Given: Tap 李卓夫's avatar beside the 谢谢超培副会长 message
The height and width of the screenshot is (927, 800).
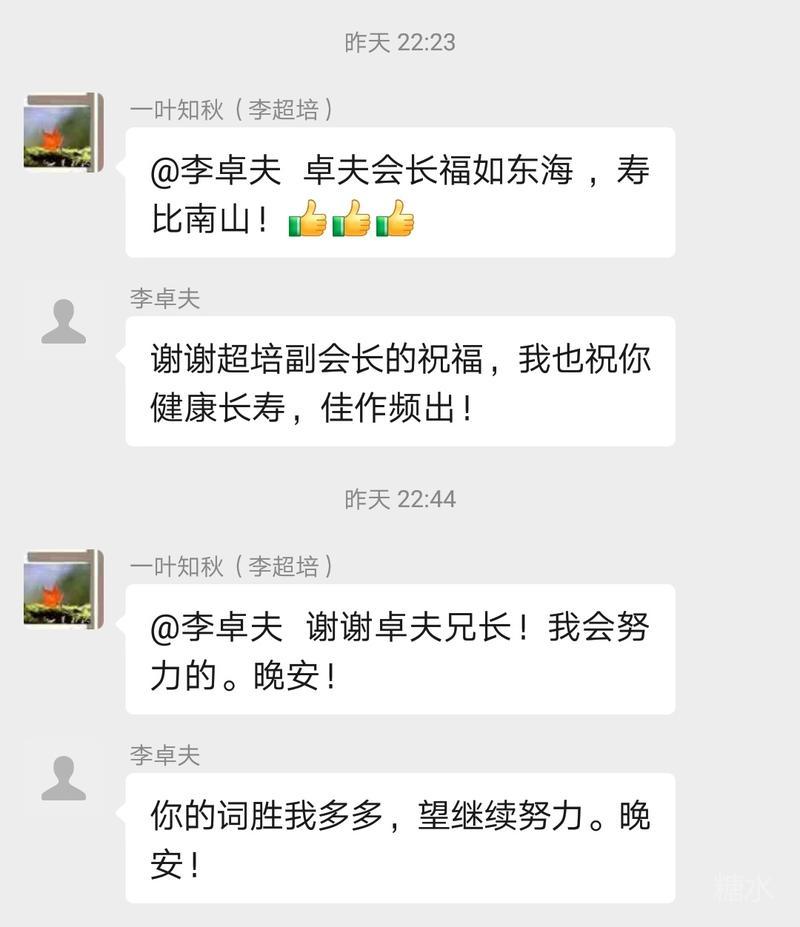Looking at the screenshot, I should point(63,321).
